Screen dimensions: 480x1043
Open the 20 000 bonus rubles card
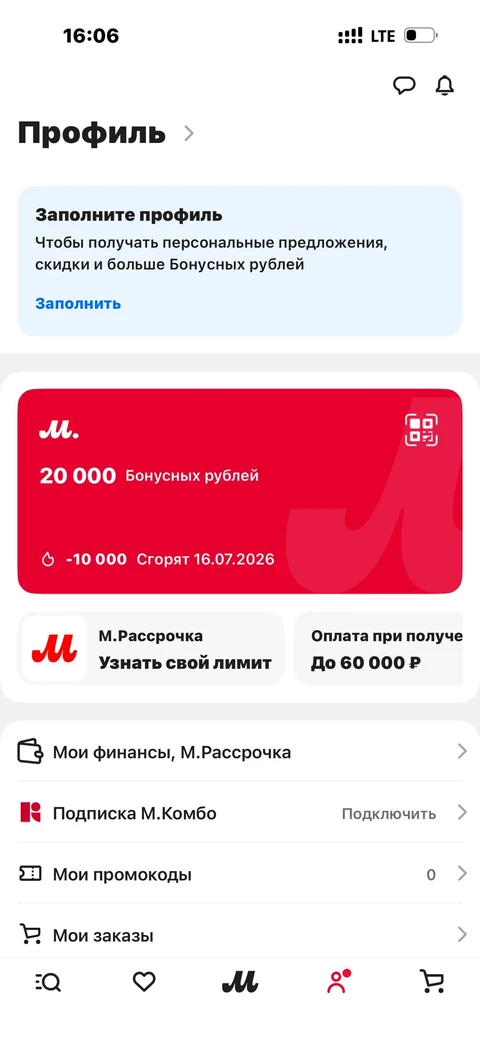(x=240, y=491)
